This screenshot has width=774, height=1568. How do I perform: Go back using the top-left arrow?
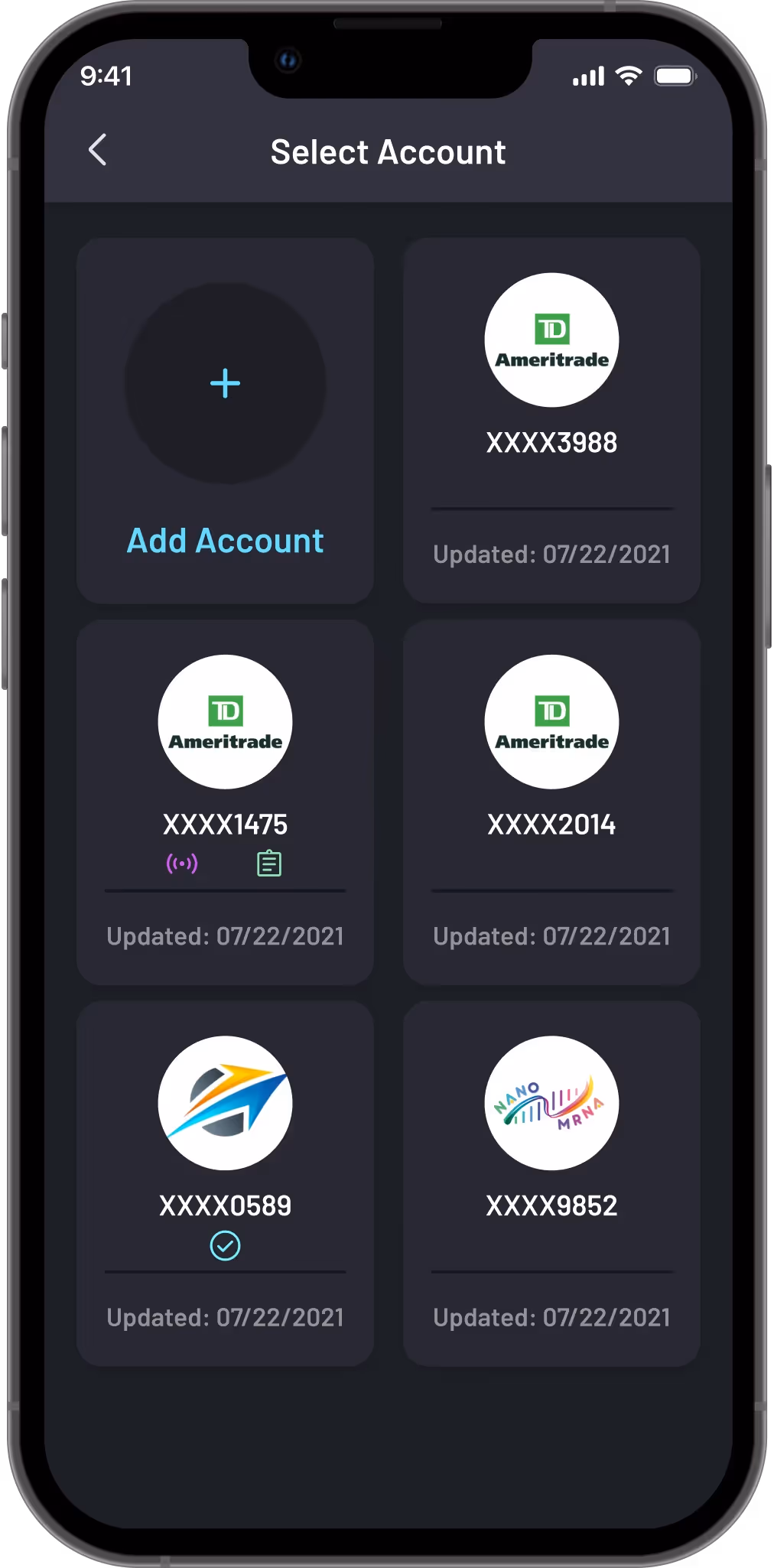[x=98, y=150]
